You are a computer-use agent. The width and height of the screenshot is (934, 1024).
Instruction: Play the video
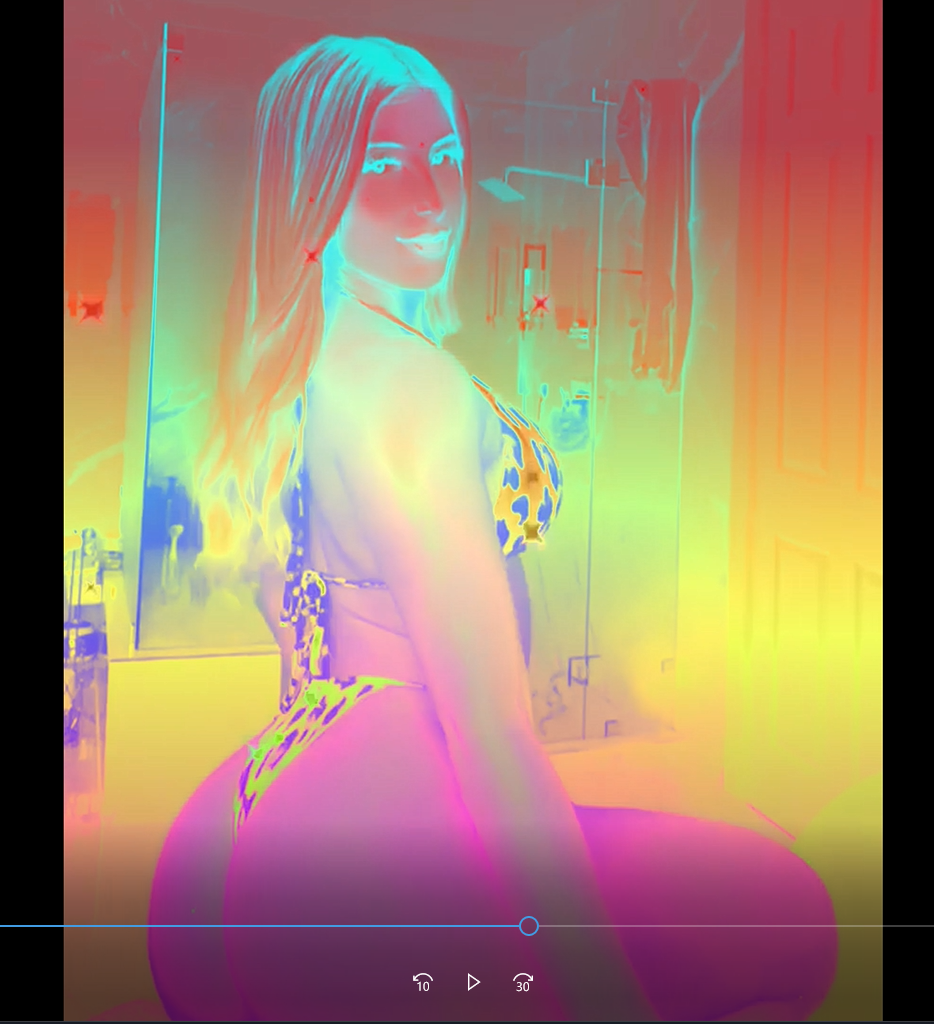(x=473, y=982)
